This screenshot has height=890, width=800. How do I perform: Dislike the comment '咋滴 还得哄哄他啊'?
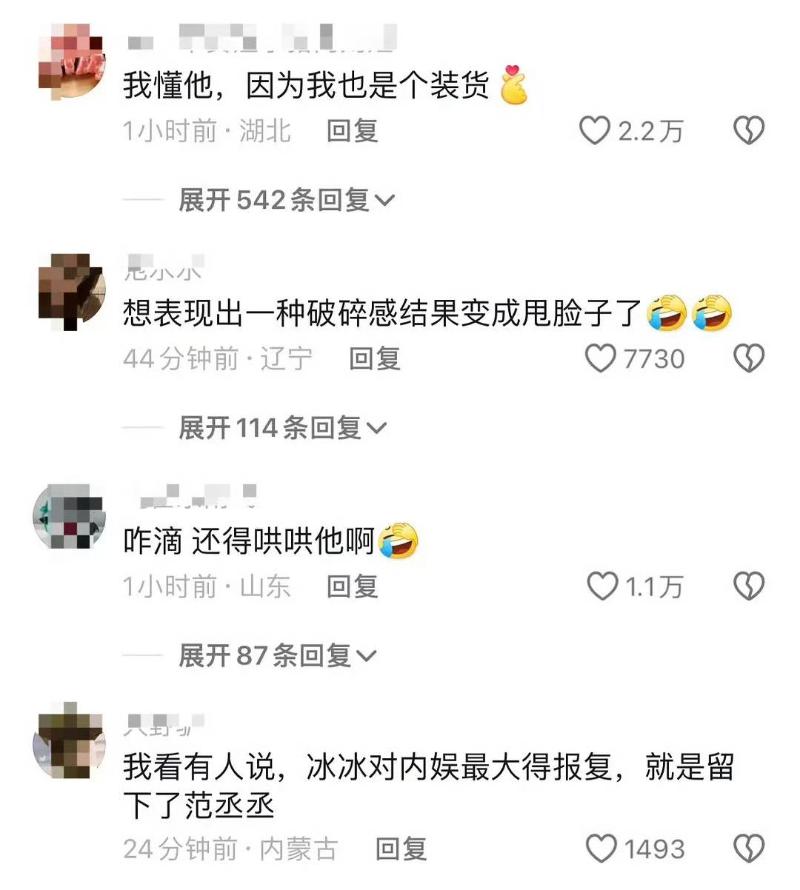(x=749, y=586)
